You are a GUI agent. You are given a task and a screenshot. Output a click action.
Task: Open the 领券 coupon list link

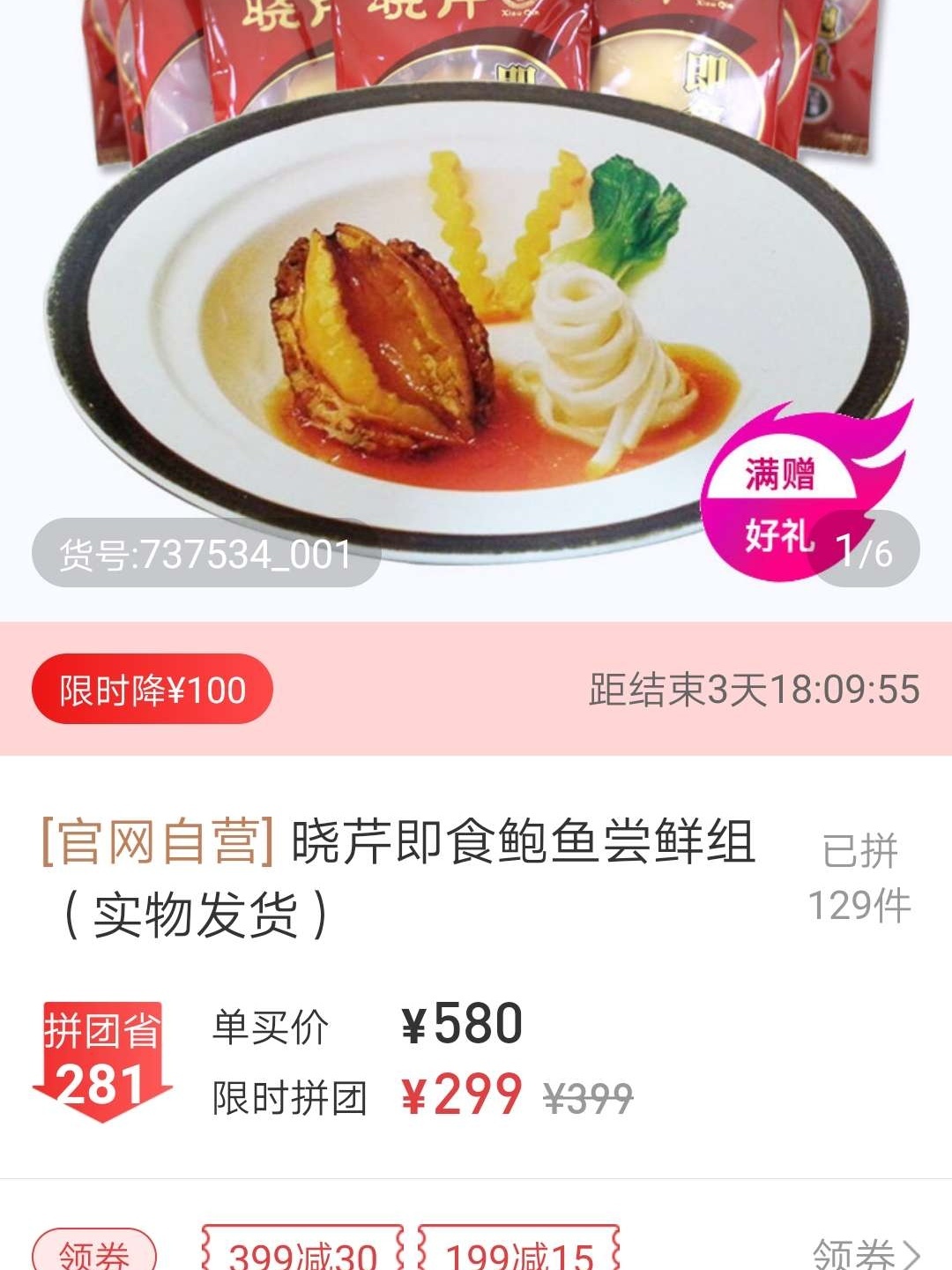(x=866, y=1252)
